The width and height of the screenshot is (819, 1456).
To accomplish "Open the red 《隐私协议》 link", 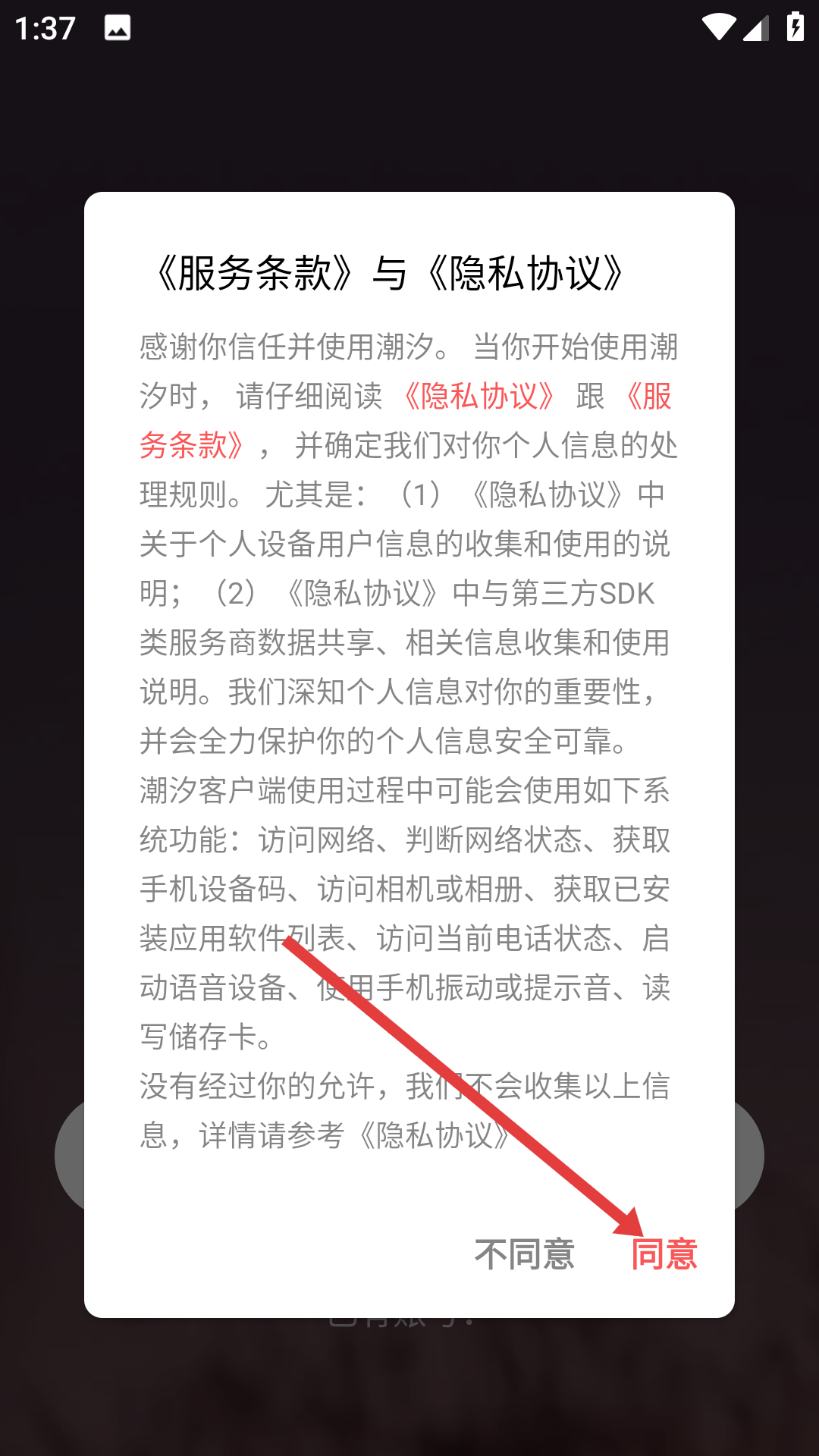I will click(x=479, y=396).
